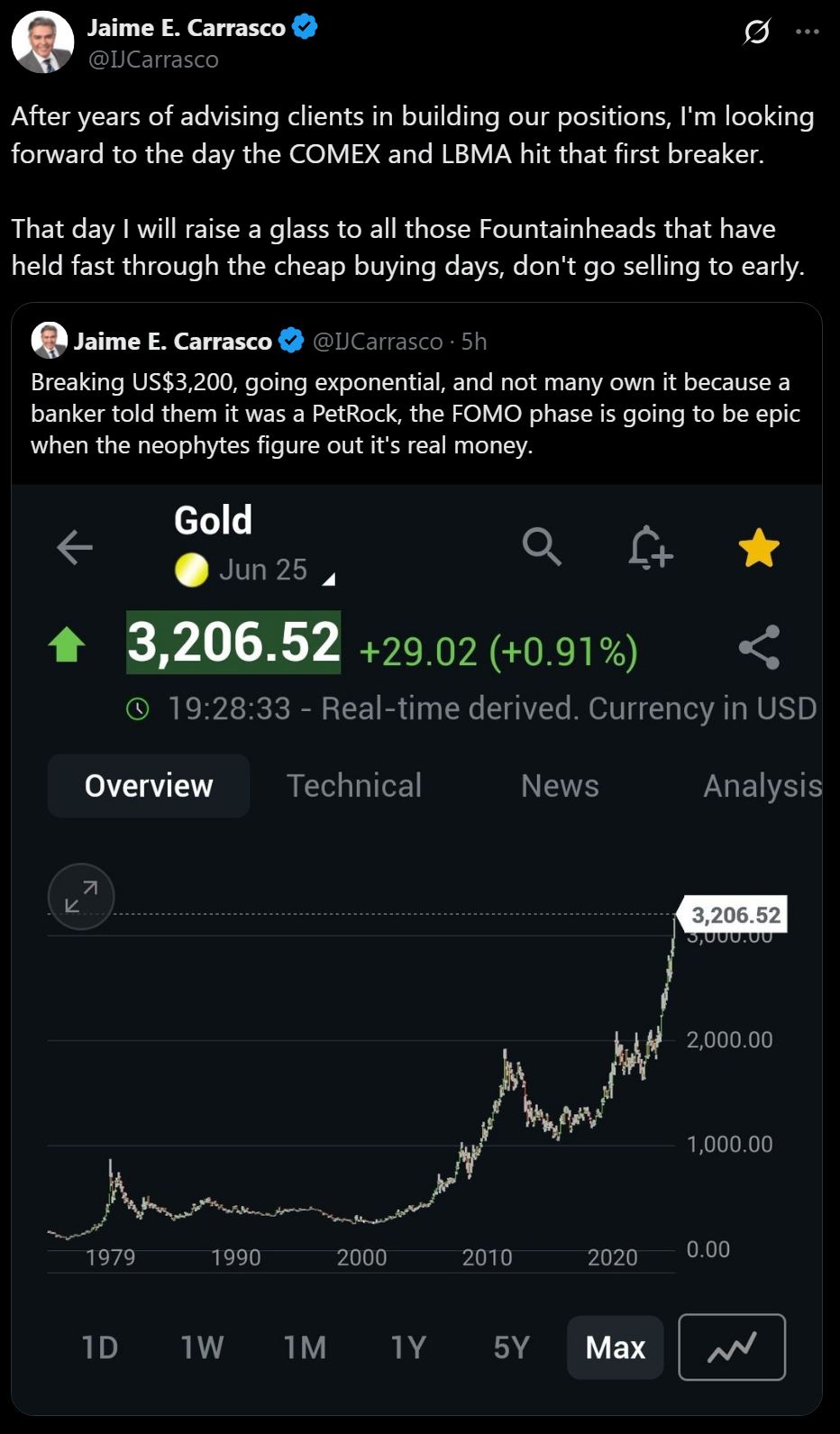This screenshot has height=1434, width=840.
Task: Open the quoted post about breaking US$3,200
Action: (x=415, y=414)
